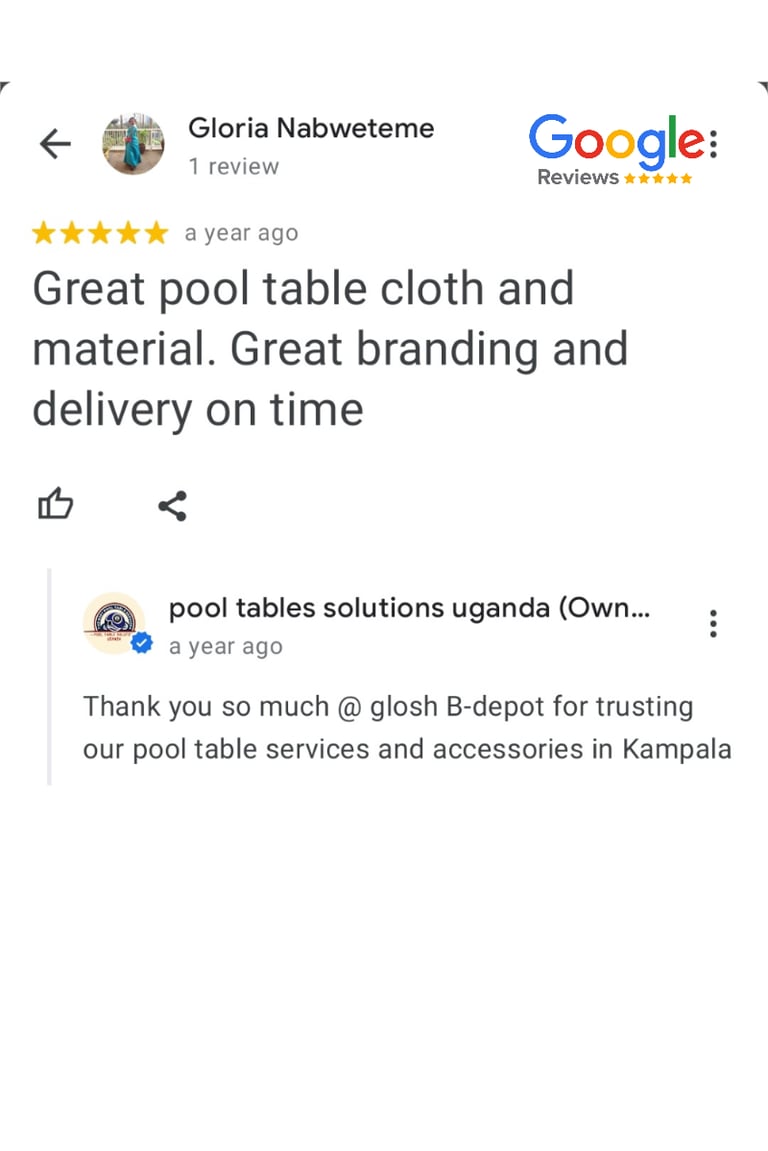Click 'a year ago' review timestamp
This screenshot has height=1151, width=768.
(x=240, y=231)
